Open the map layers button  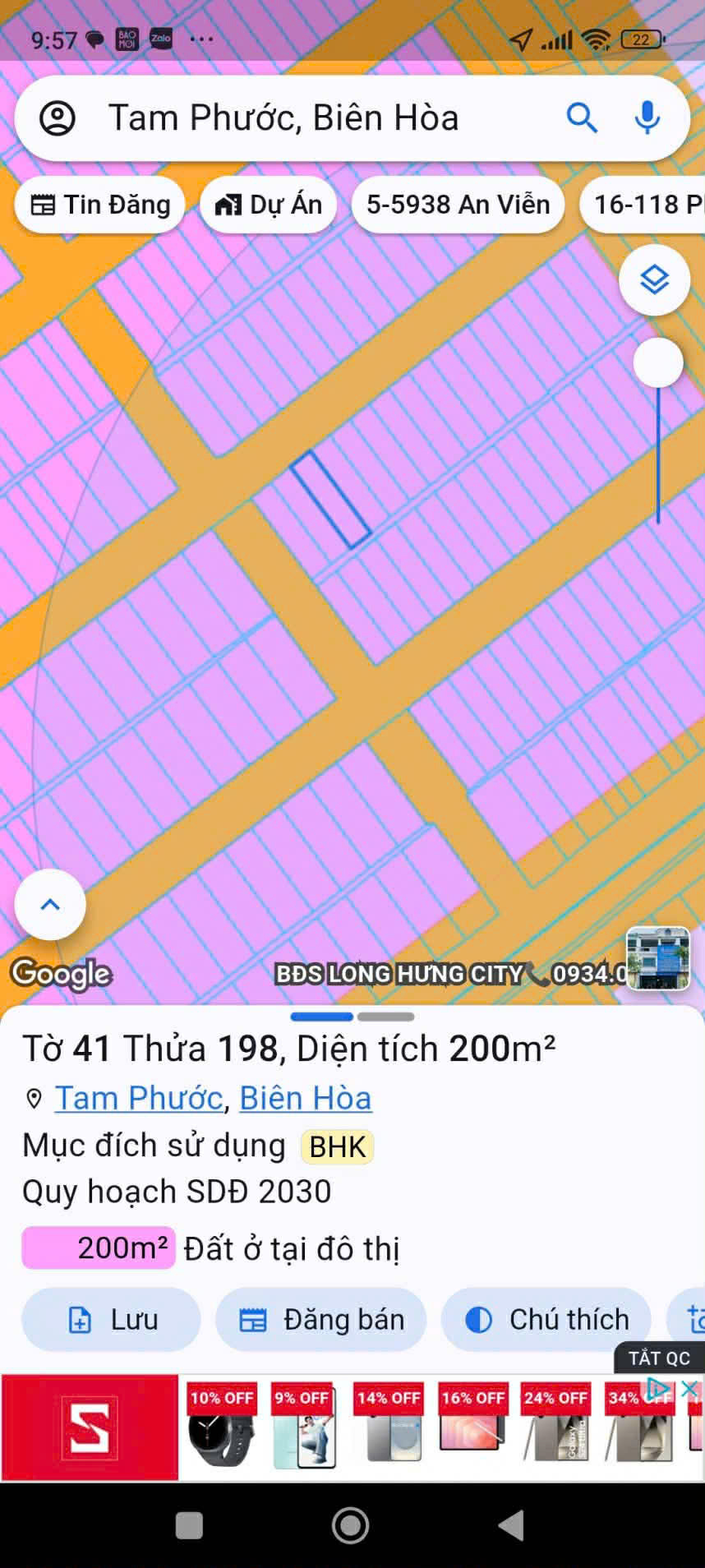tap(654, 280)
